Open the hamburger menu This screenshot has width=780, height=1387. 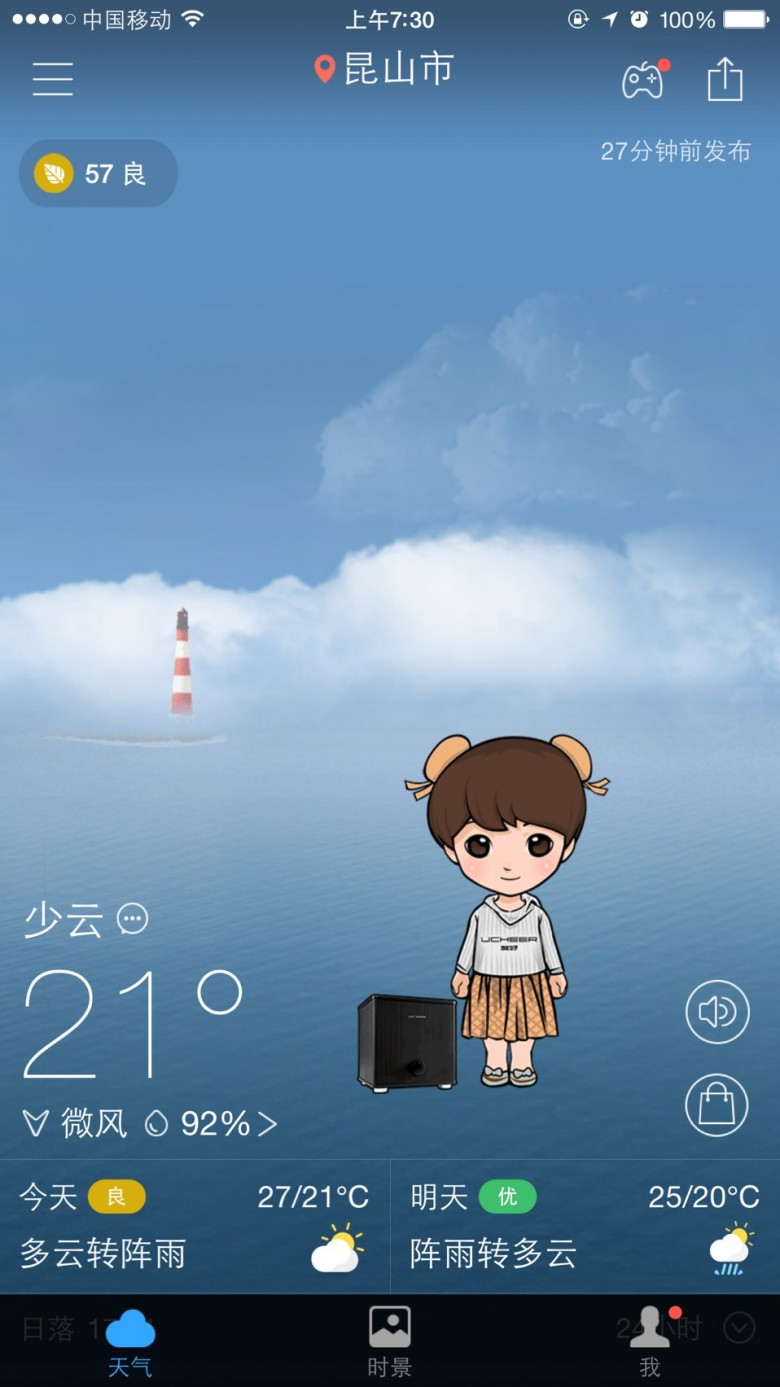pos(53,78)
